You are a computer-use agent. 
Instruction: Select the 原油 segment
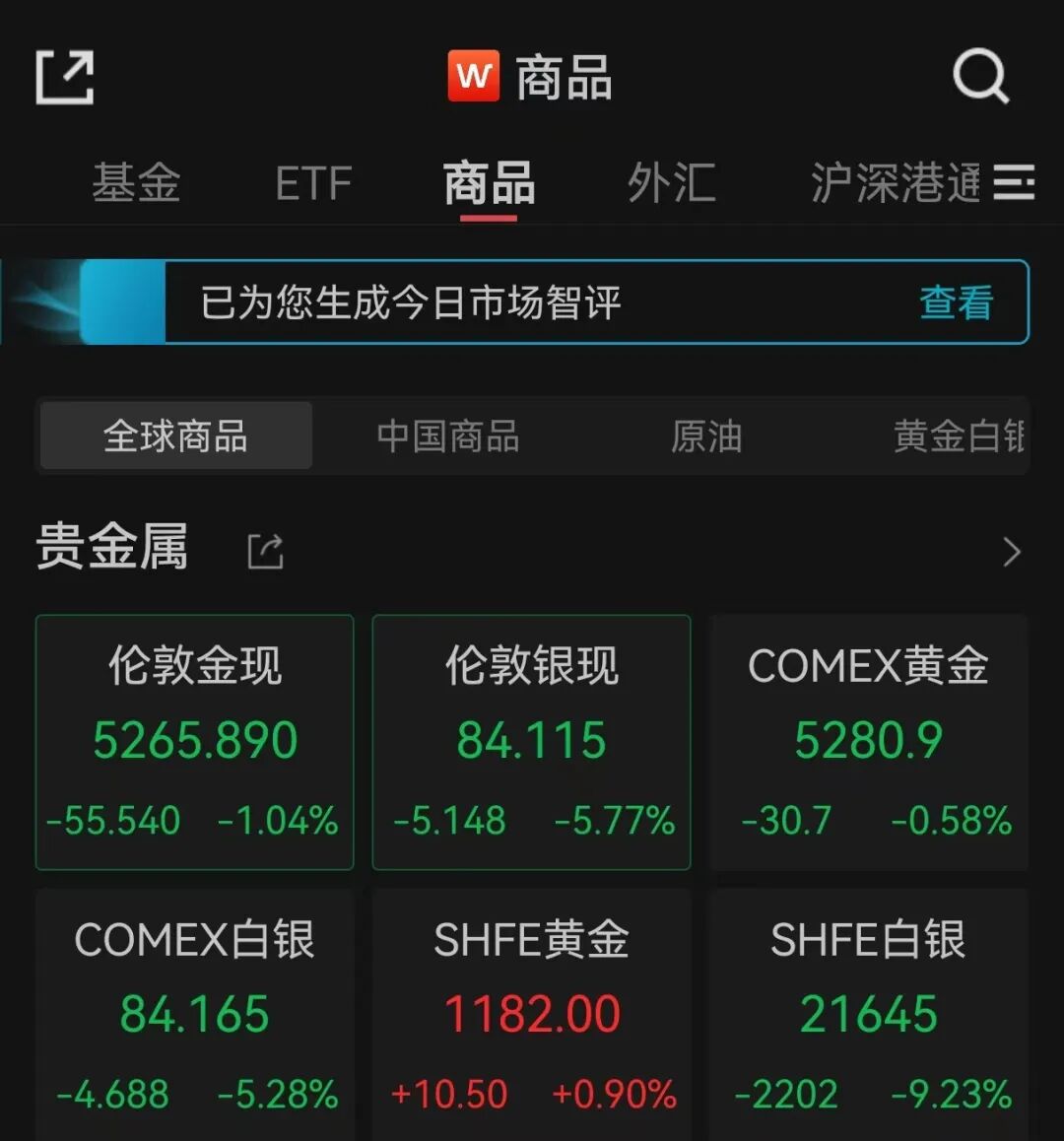coord(706,436)
